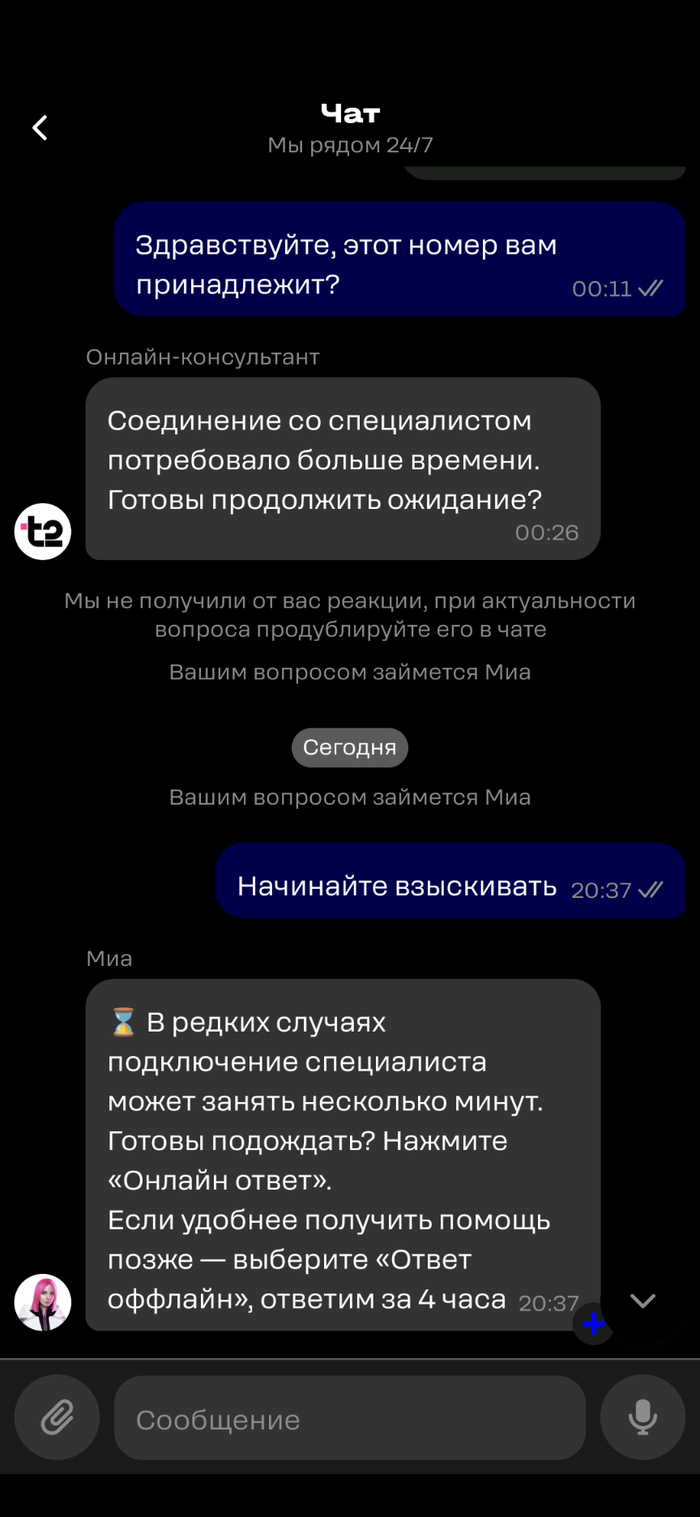Tap the blue plus icon on Миа's message
The image size is (700, 1517).
point(594,1325)
